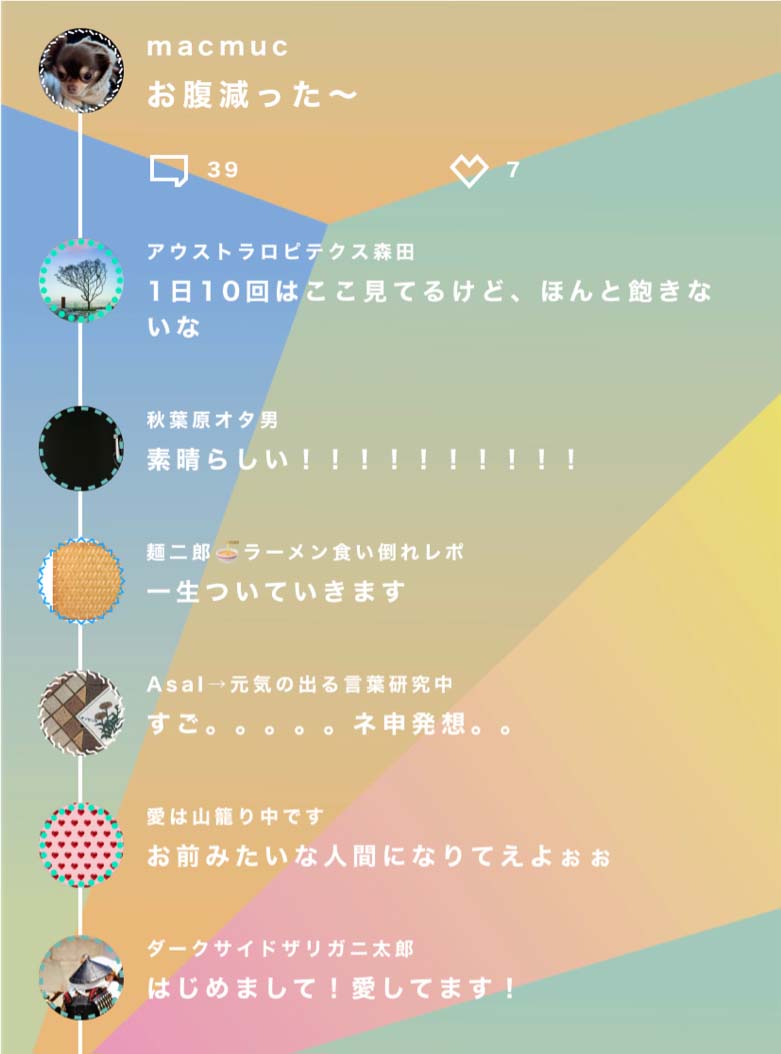Image resolution: width=781 pixels, height=1054 pixels.
Task: View アウストラロピテクス森田's avatar
Action: [x=81, y=280]
